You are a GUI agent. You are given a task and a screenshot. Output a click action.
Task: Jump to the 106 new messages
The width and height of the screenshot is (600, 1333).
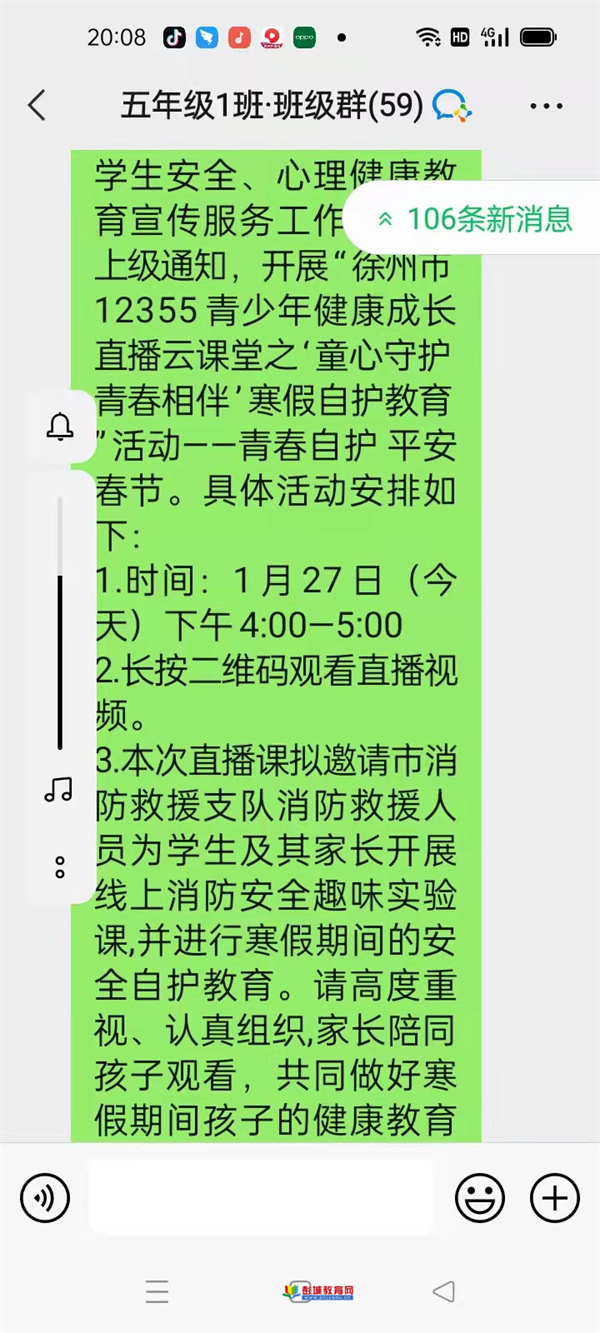coord(474,219)
